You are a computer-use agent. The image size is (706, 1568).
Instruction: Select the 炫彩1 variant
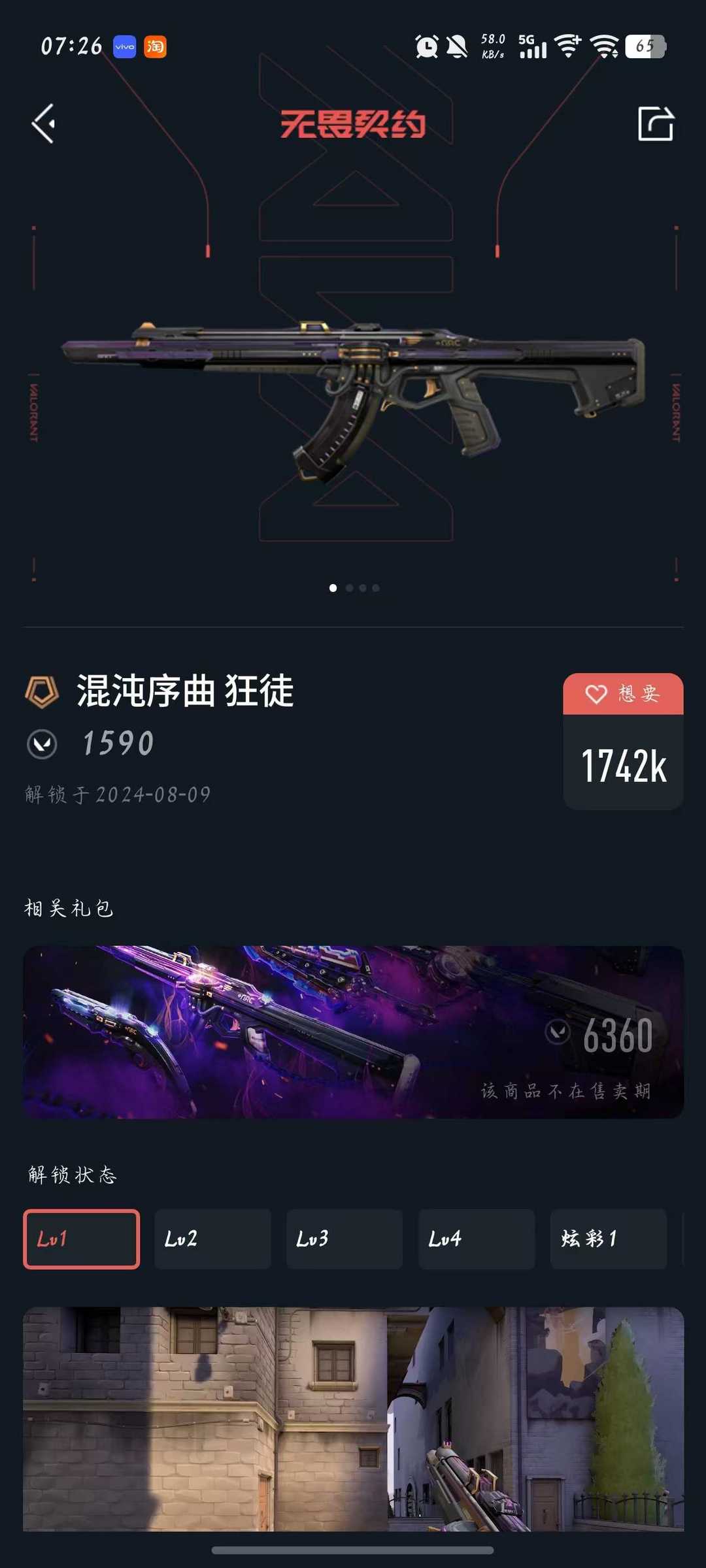pos(608,1239)
